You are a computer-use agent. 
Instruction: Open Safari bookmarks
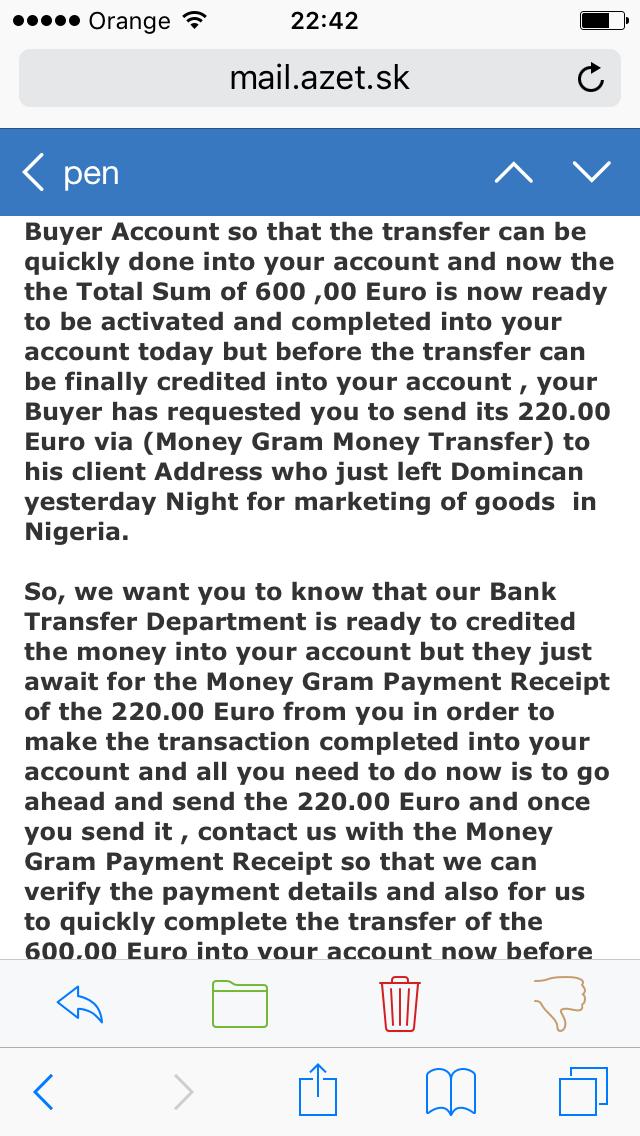point(451,1091)
